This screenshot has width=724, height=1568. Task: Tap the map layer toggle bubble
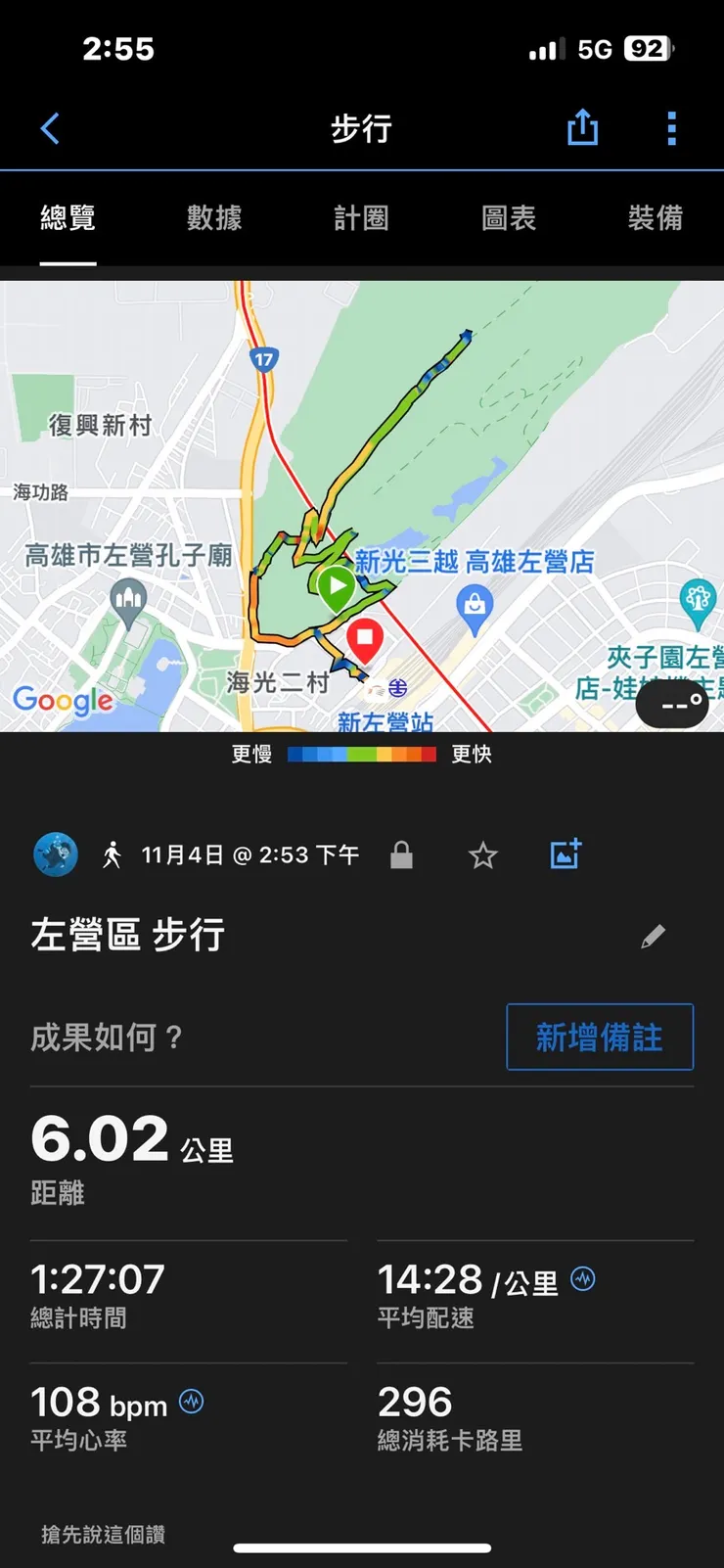[672, 703]
